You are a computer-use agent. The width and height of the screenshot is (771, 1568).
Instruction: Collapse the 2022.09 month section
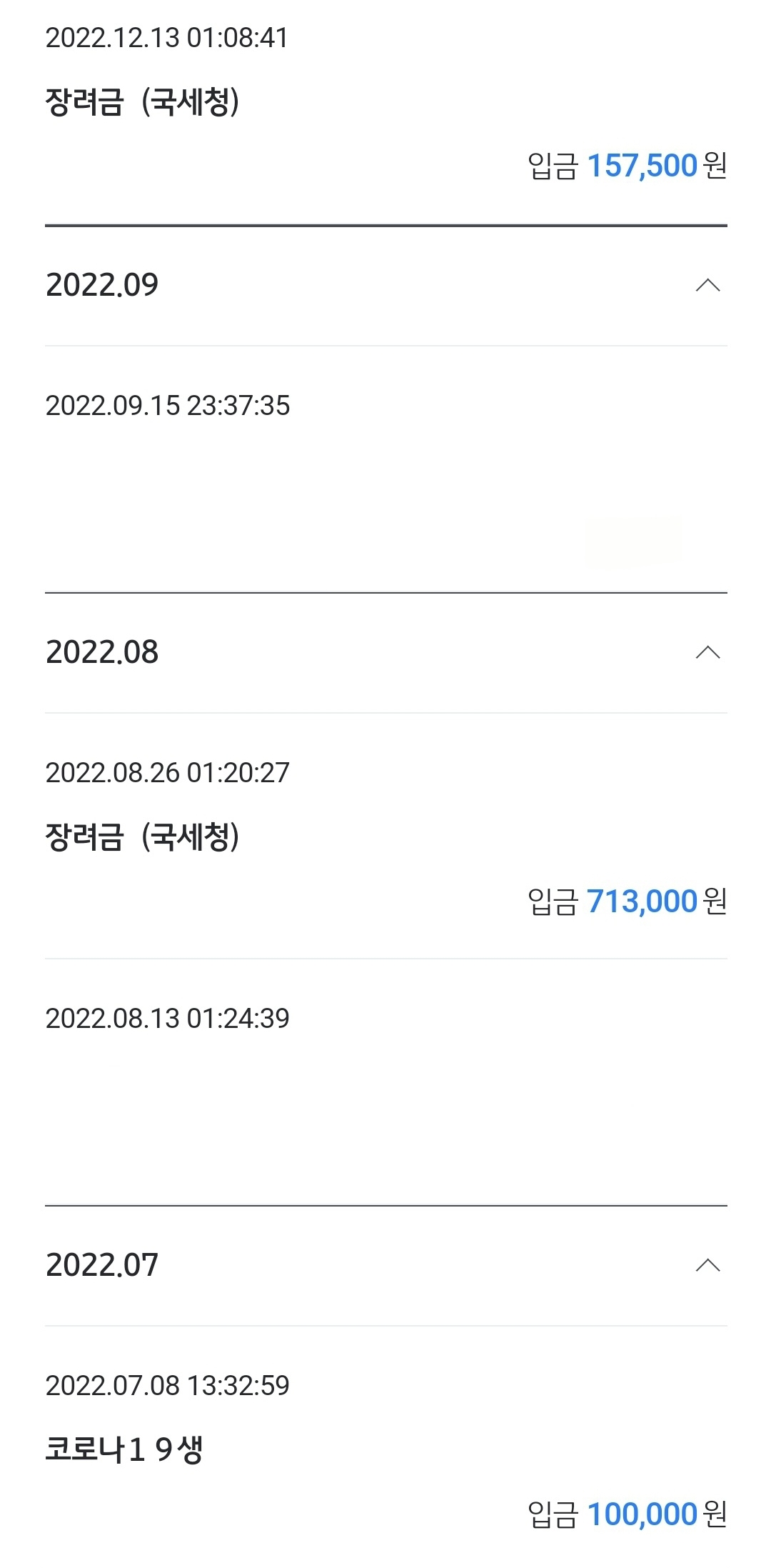(x=707, y=286)
